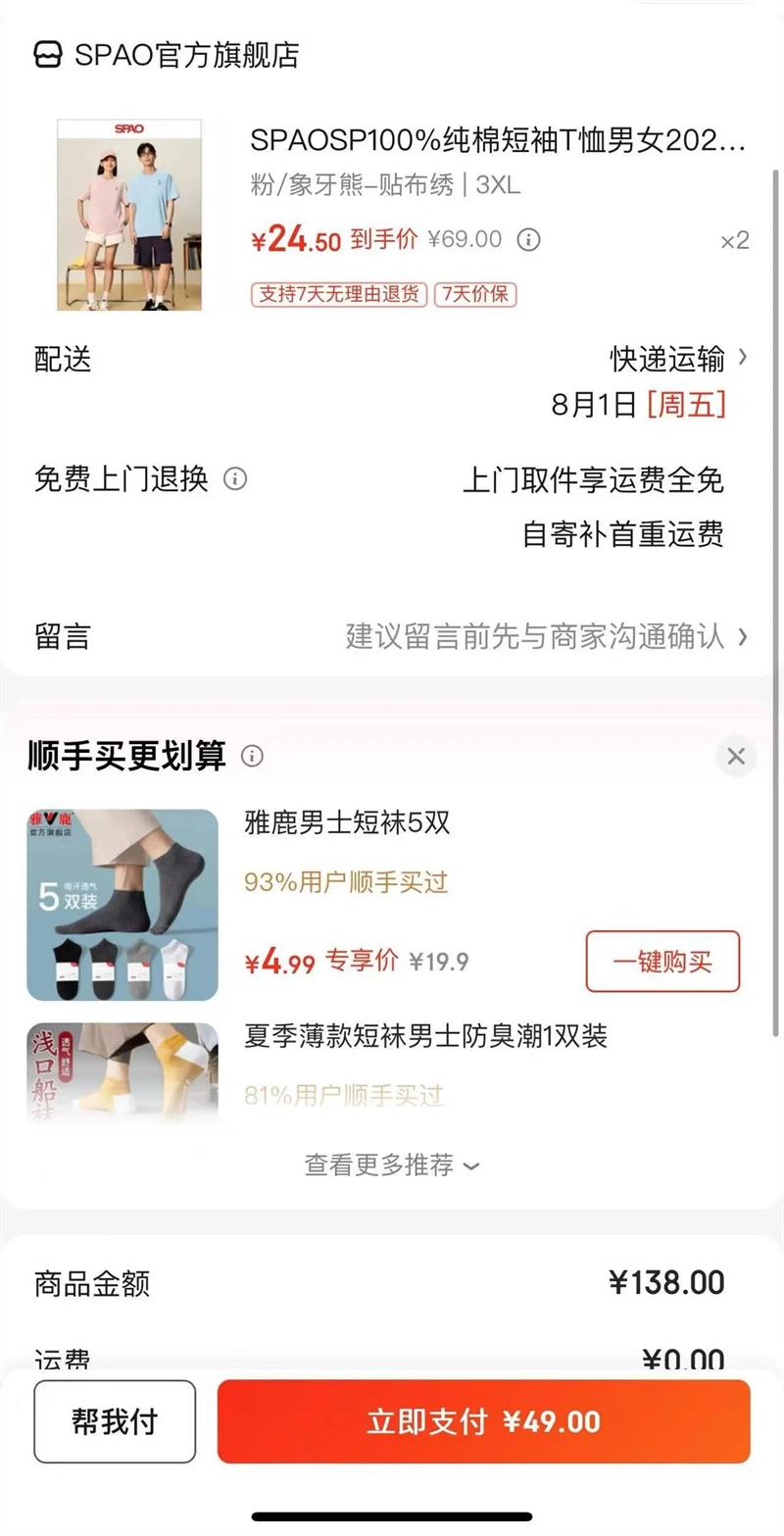Change the 快递运输 delivery option
The width and height of the screenshot is (784, 1536).
[x=679, y=359]
